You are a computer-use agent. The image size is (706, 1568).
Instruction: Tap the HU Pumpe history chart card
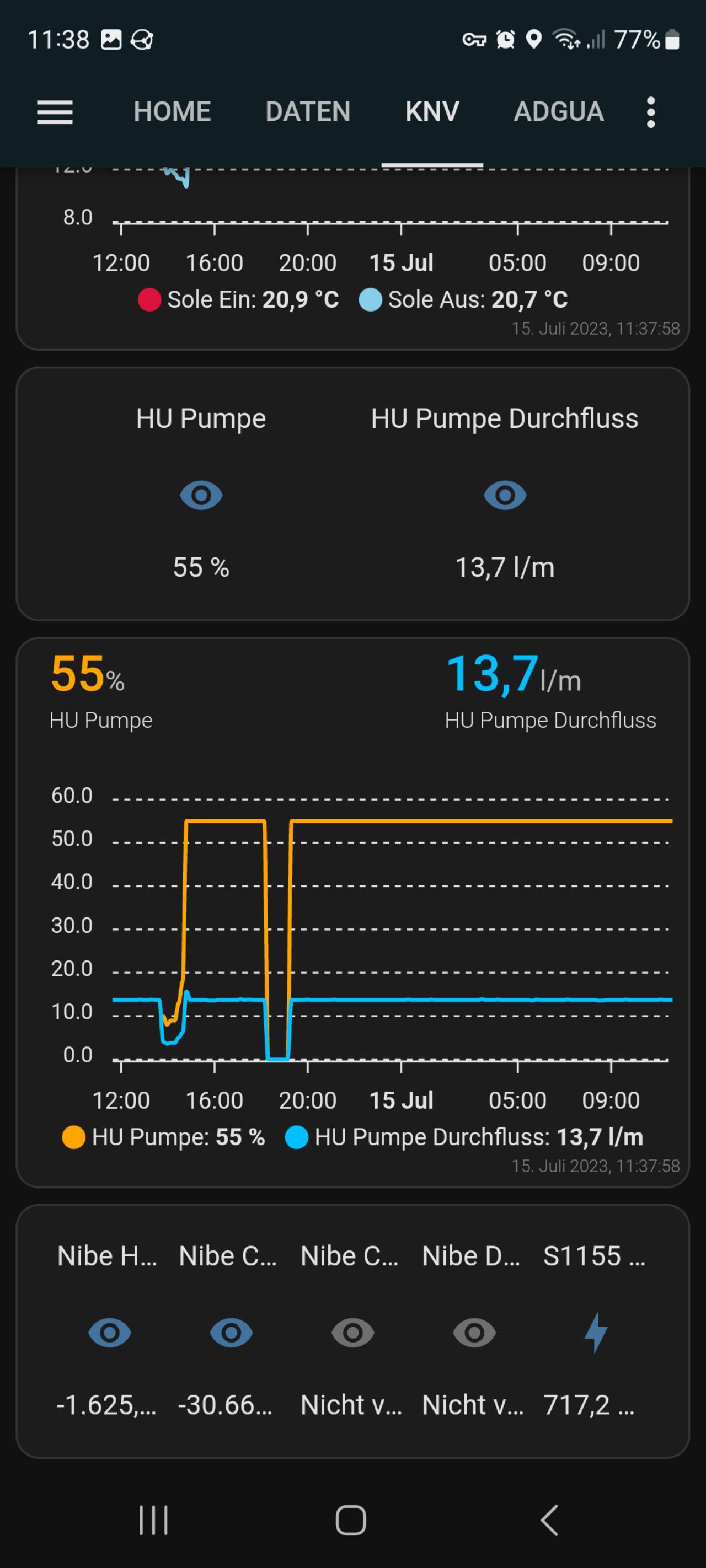click(x=352, y=912)
